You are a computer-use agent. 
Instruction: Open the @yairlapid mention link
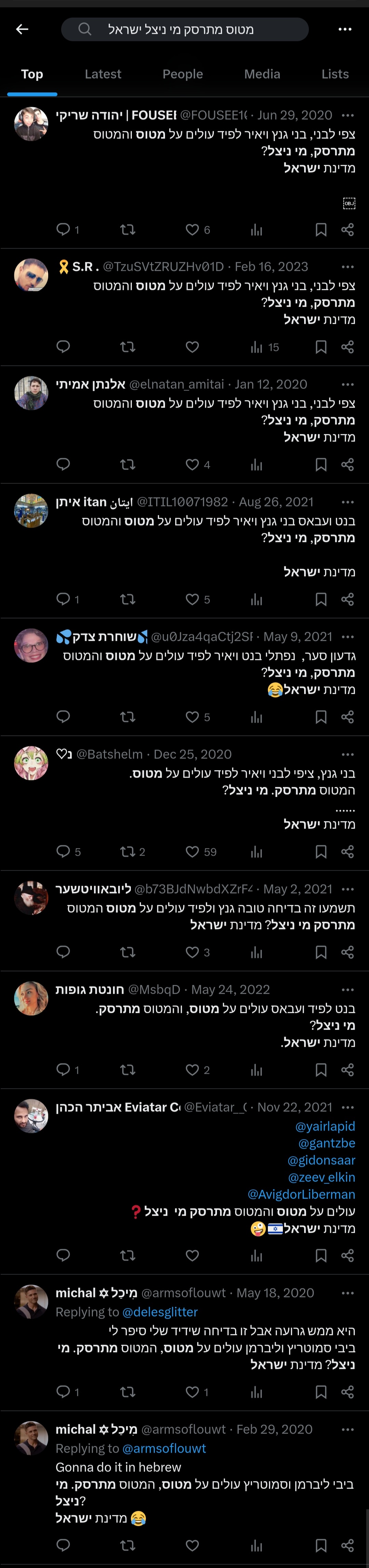325,1126
